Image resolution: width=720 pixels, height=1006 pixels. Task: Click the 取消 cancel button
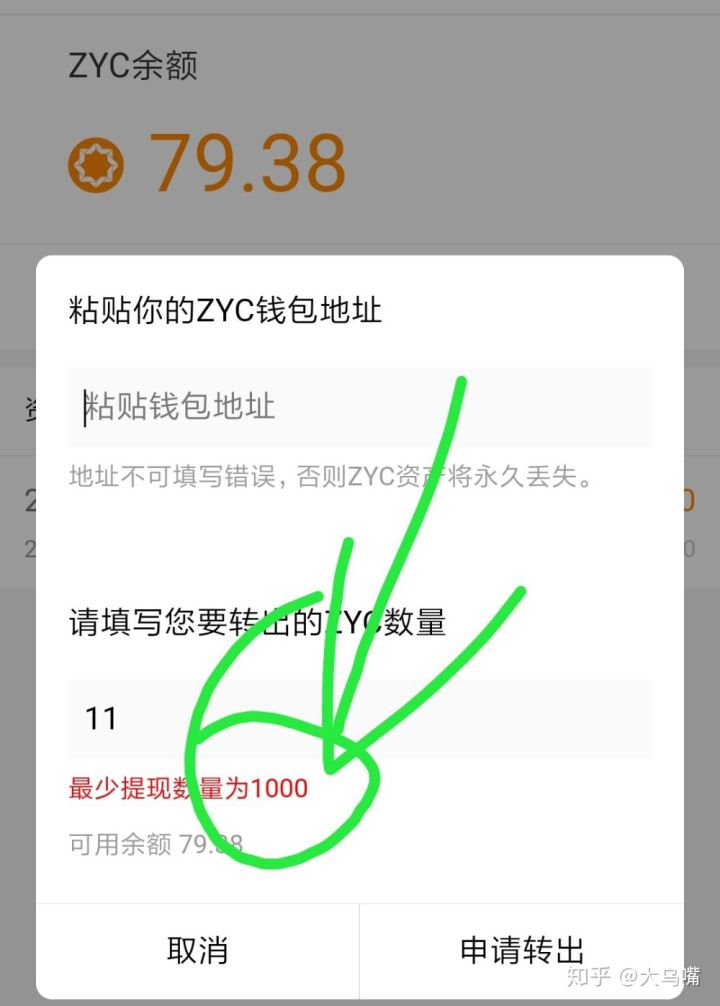pos(196,950)
